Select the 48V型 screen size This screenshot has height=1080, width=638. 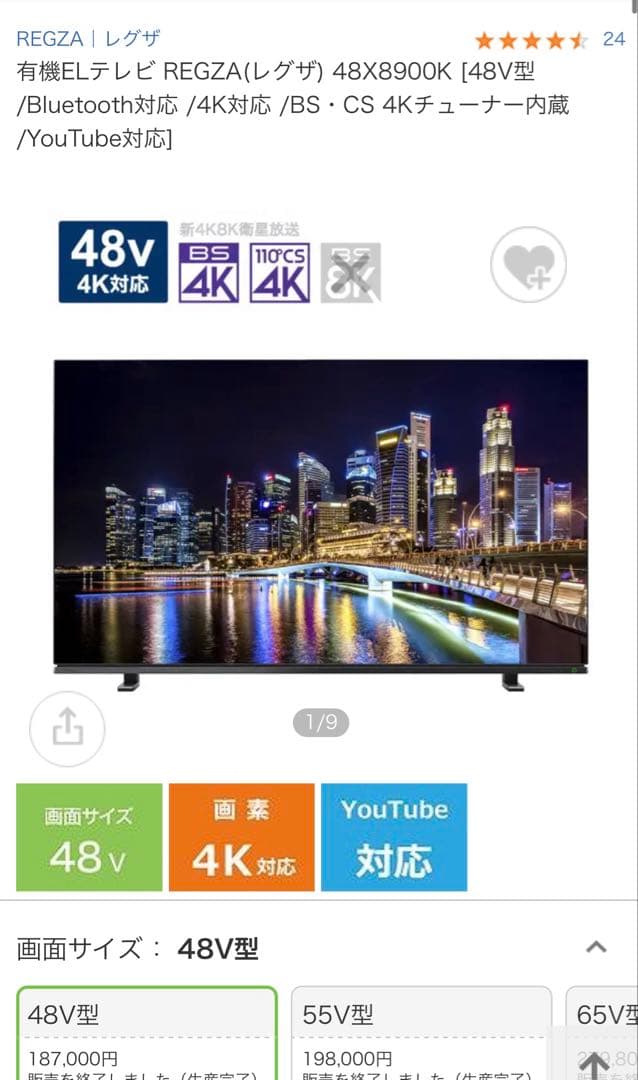click(146, 1030)
